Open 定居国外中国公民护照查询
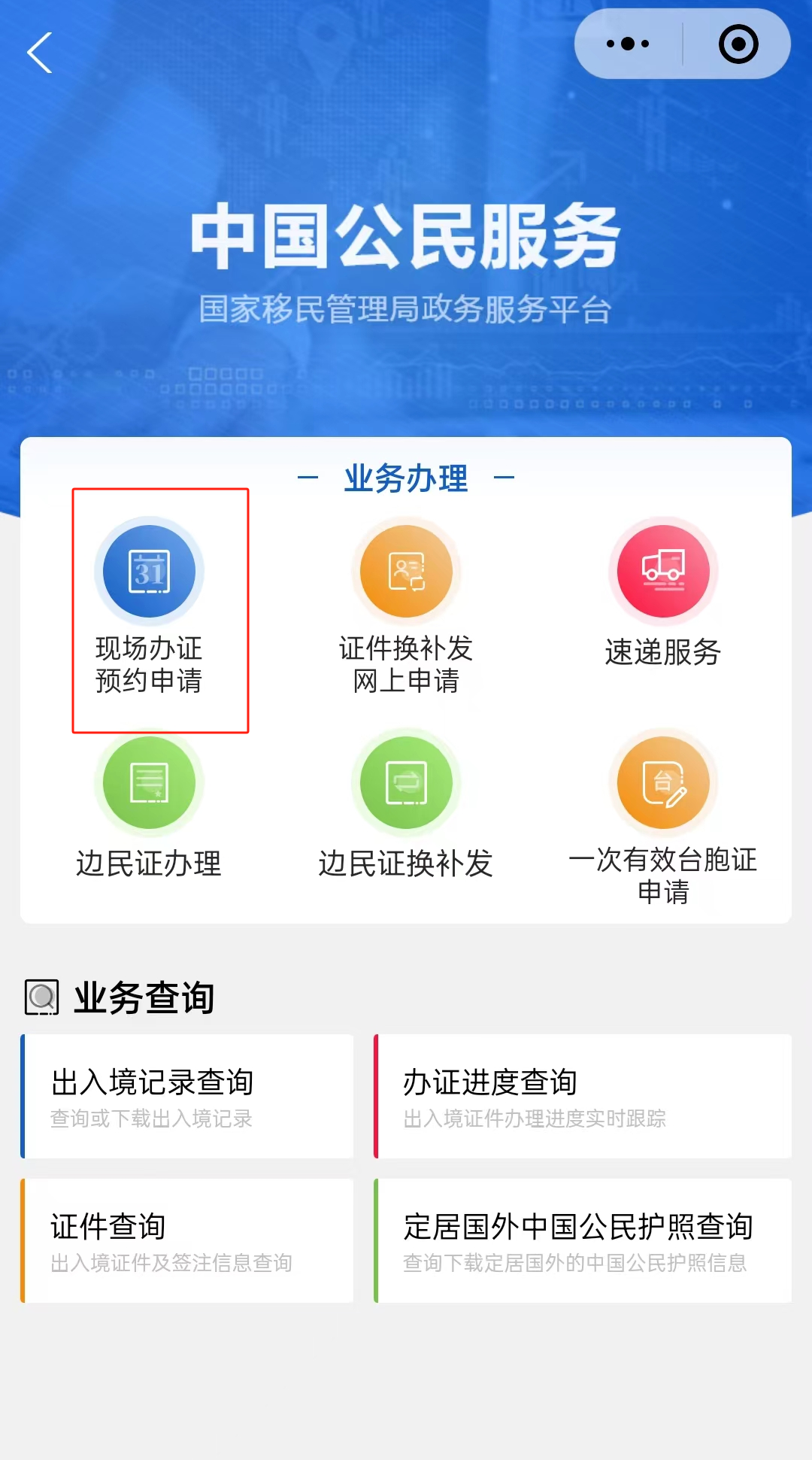 pyautogui.click(x=583, y=1241)
